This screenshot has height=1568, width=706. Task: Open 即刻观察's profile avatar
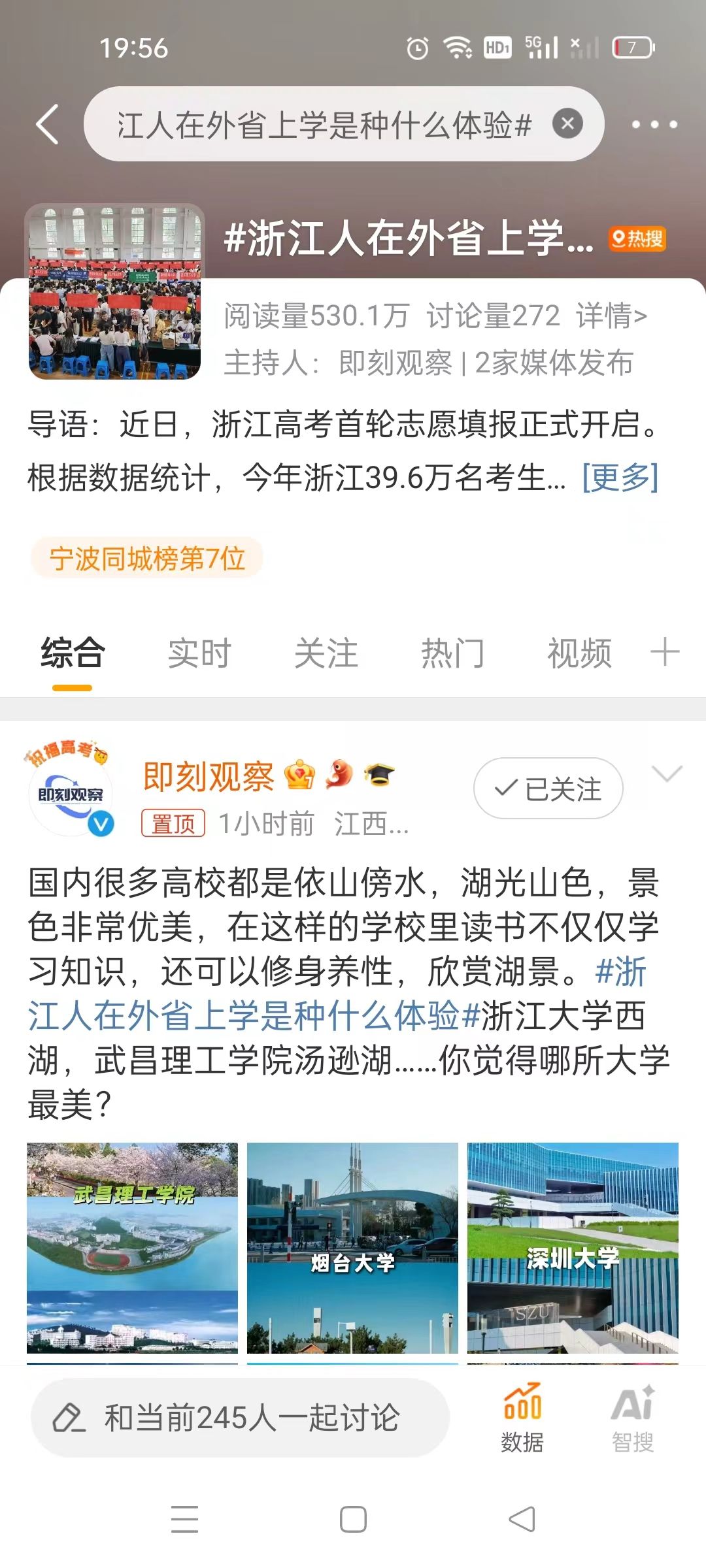coord(70,792)
